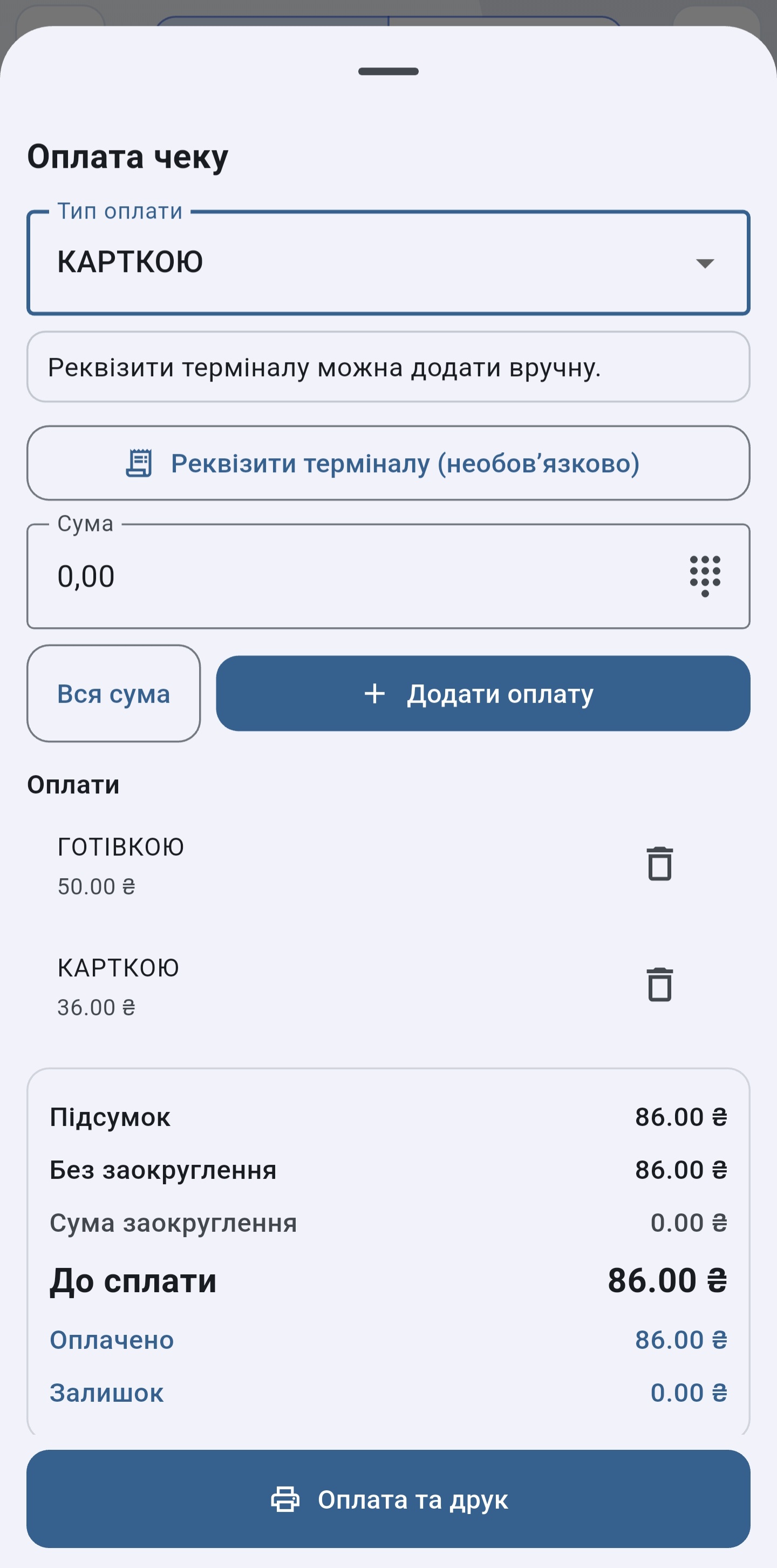
Task: Select the Оплачено summary row
Action: [x=388, y=1339]
